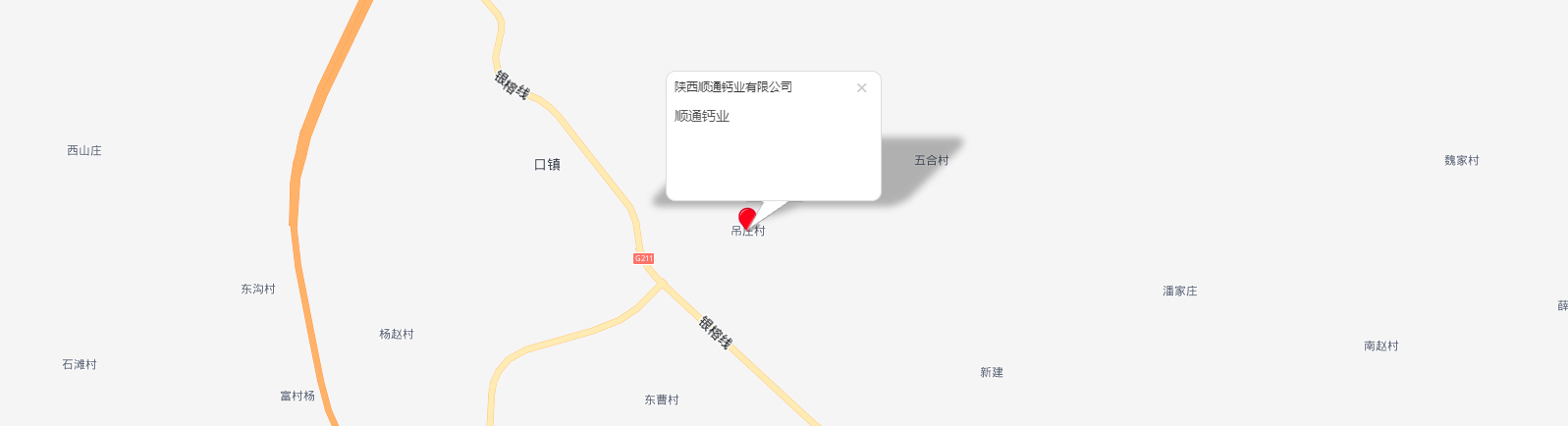Tap the red location marker pin
The height and width of the screenshot is (426, 1568).
746,218
